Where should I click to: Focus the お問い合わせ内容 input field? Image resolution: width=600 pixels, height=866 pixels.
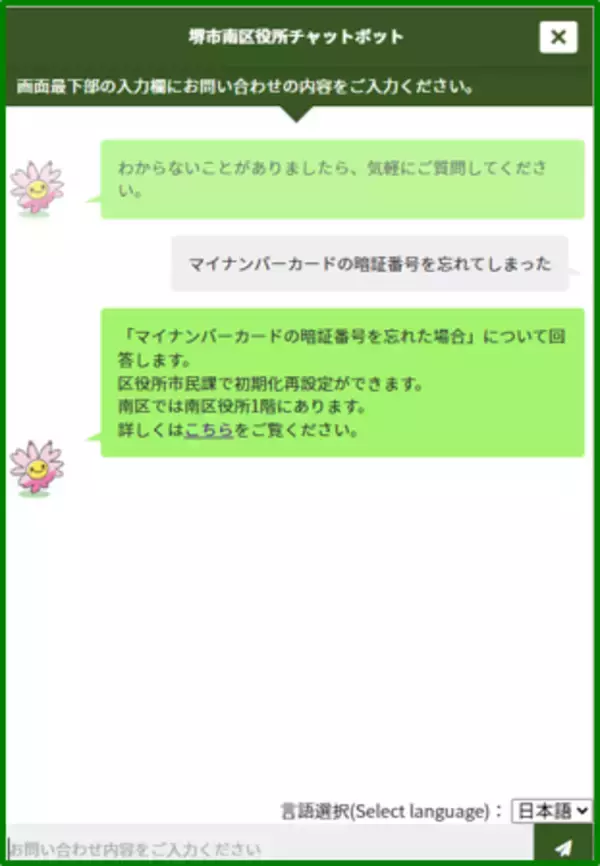[270, 848]
